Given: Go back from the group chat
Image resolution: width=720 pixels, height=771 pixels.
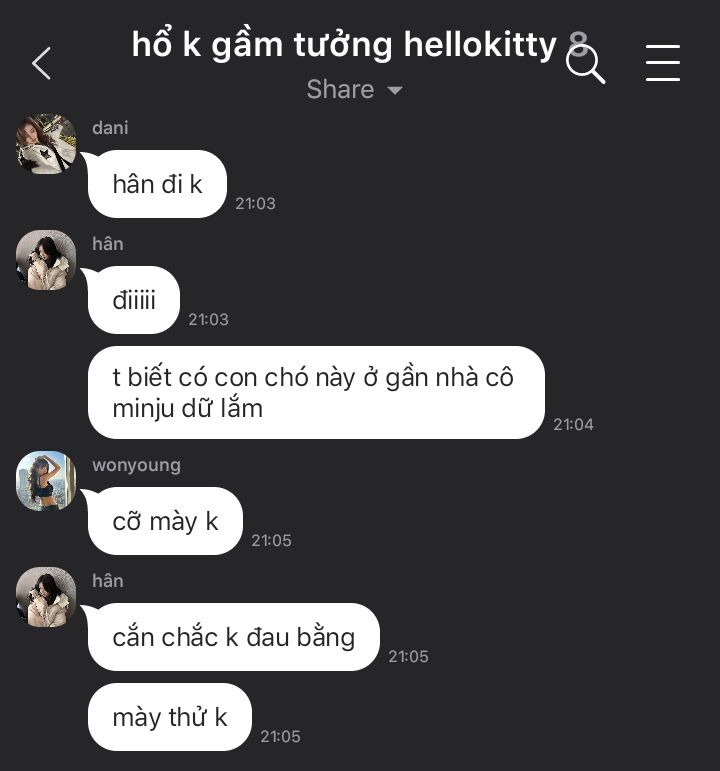Looking at the screenshot, I should click(41, 63).
